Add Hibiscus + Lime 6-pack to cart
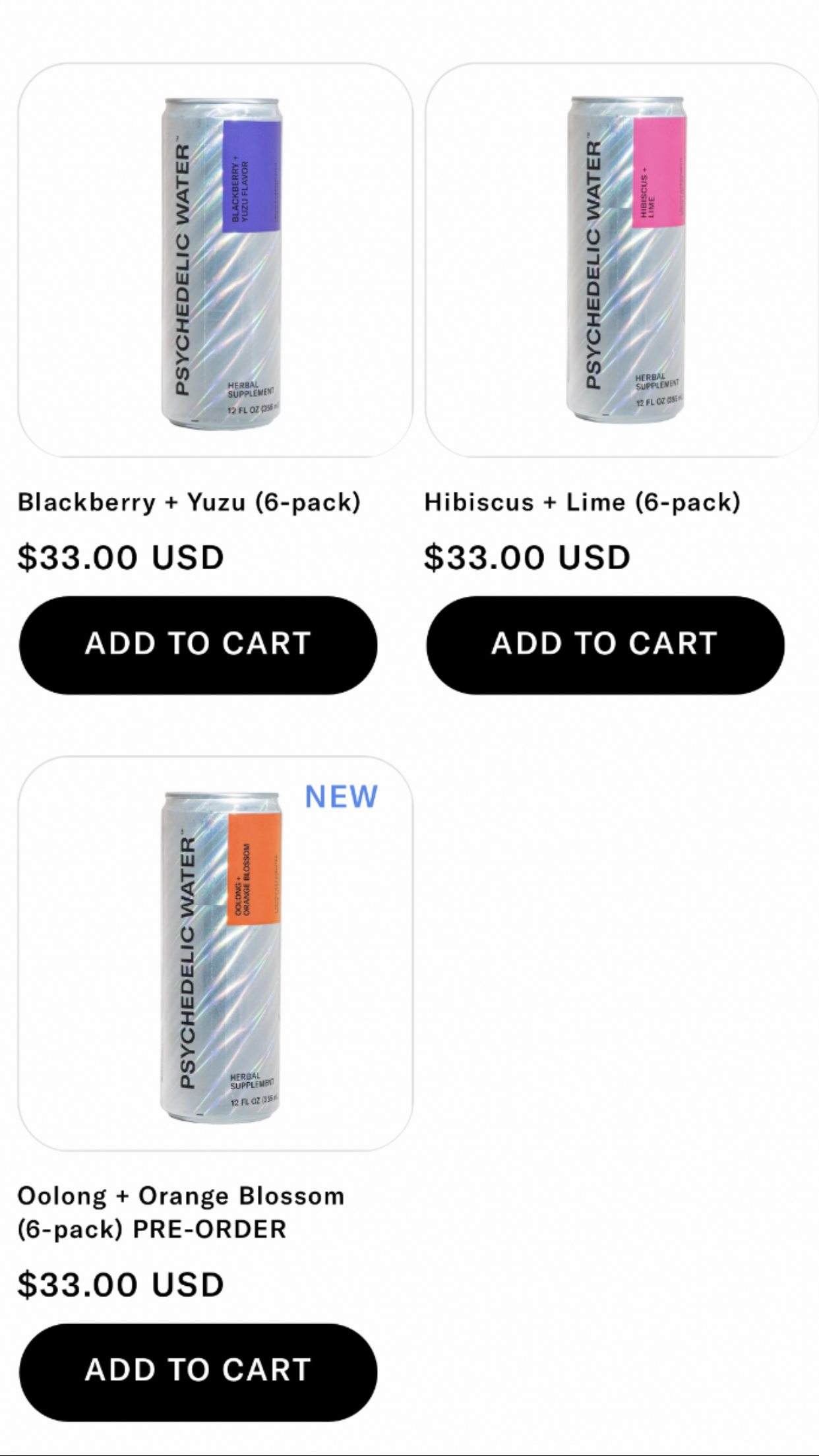 pos(605,644)
